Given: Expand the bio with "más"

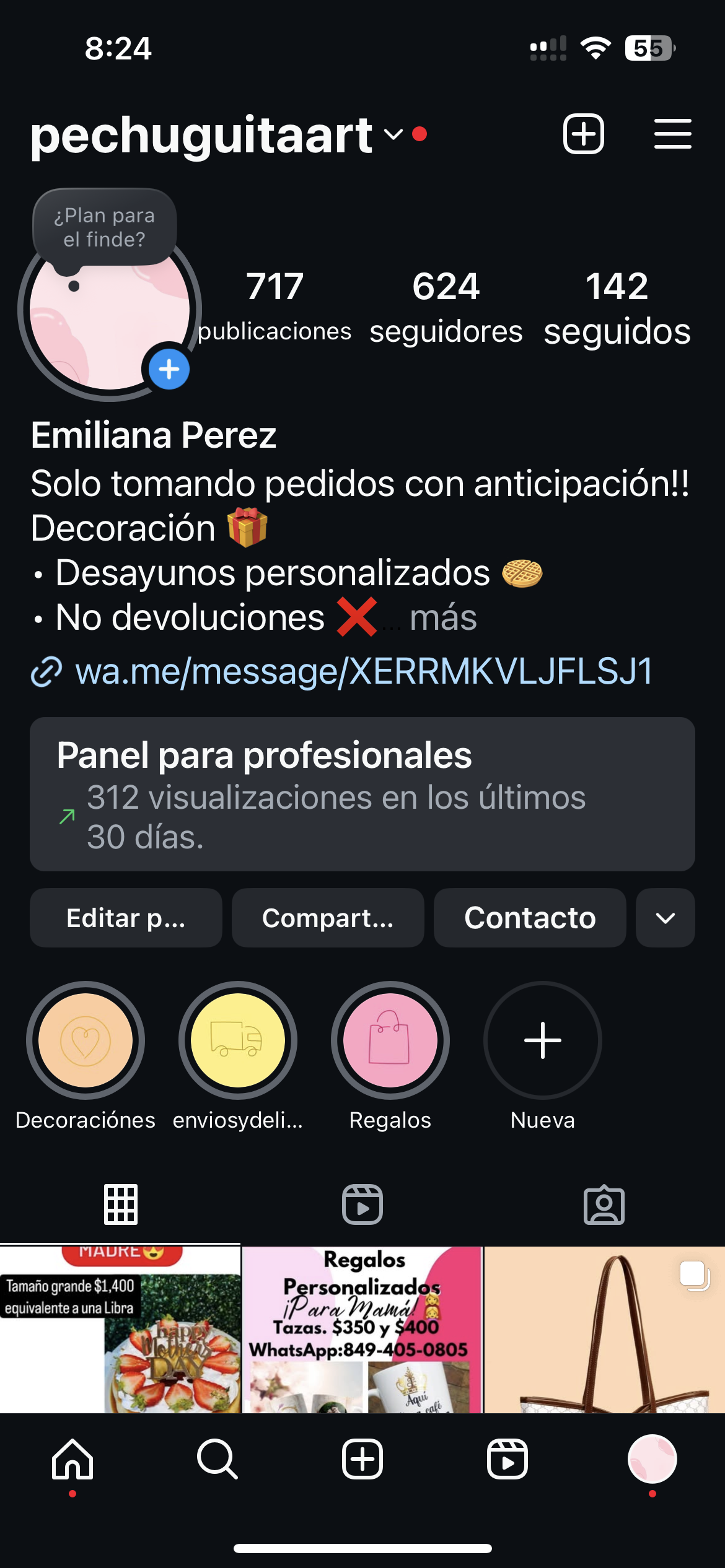Looking at the screenshot, I should coord(443,618).
